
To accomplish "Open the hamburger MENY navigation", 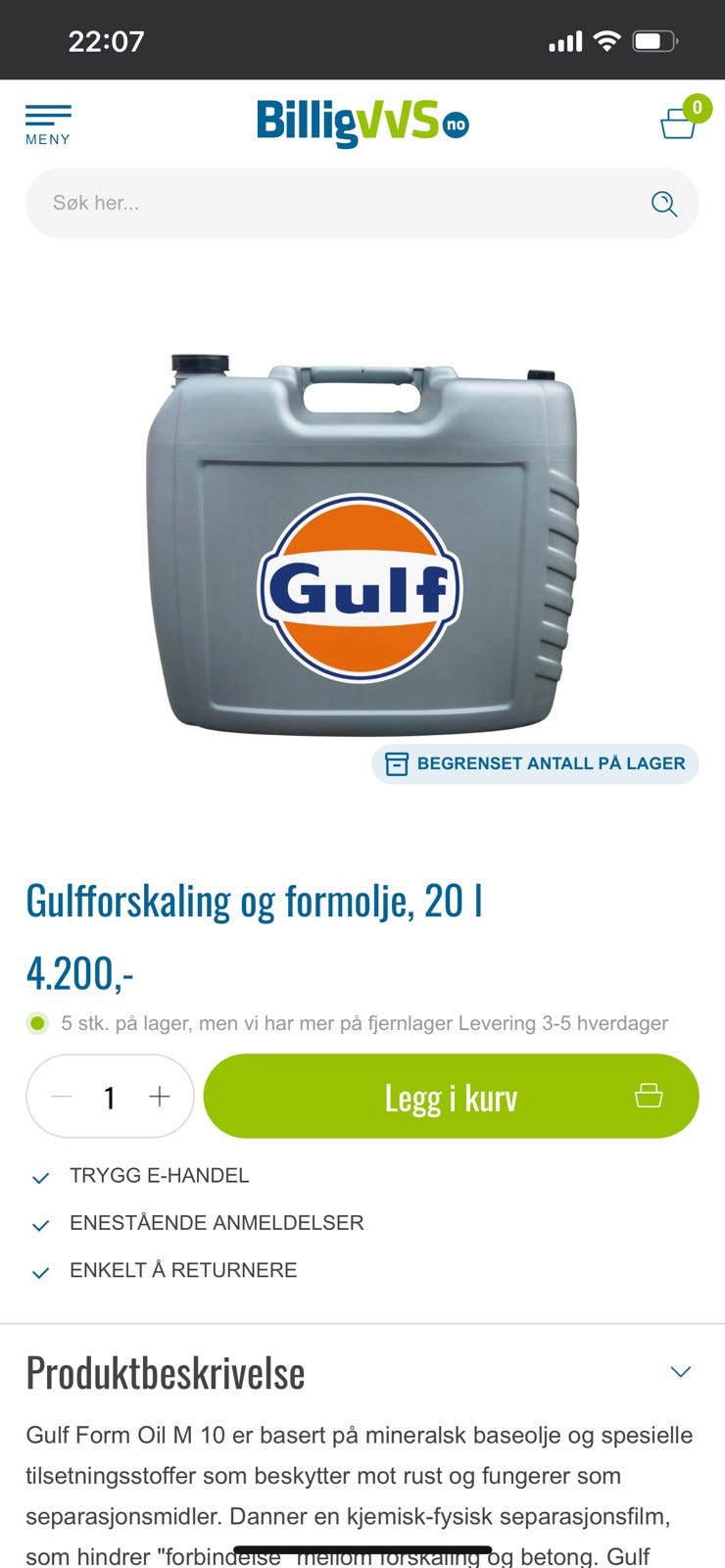I will pyautogui.click(x=48, y=118).
